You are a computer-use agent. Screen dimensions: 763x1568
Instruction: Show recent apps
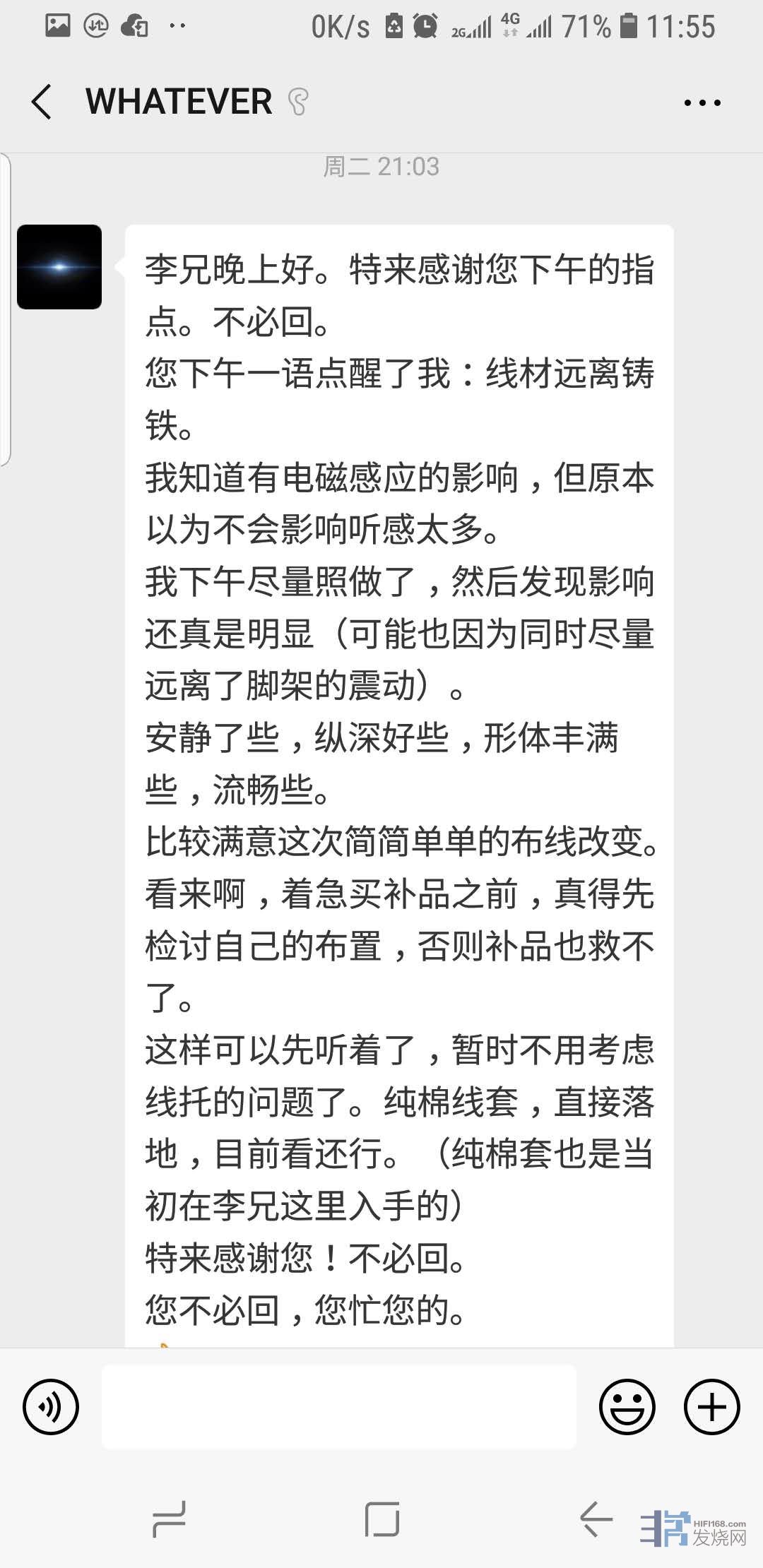click(169, 1519)
